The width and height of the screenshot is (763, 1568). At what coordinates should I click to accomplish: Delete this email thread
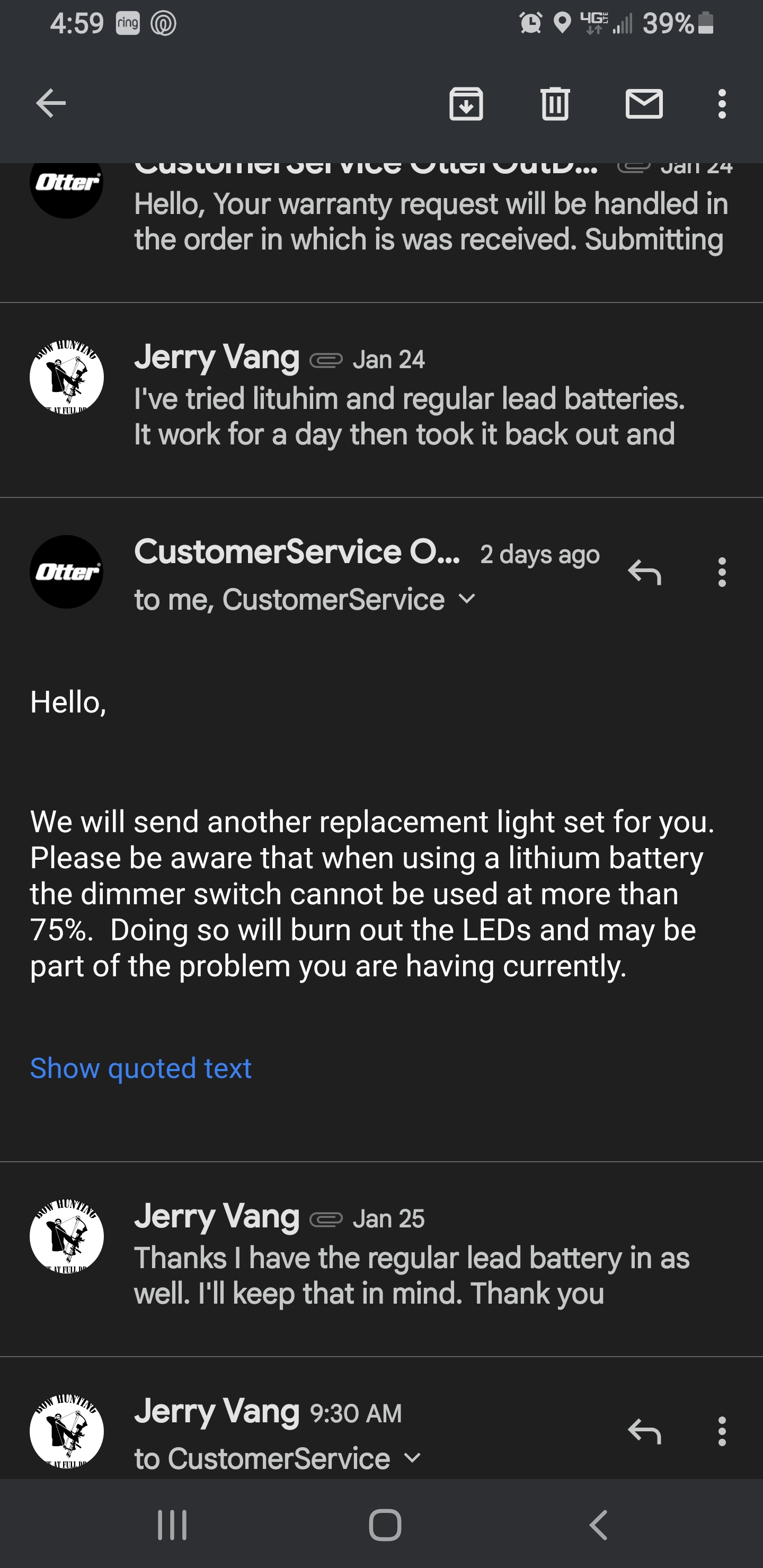(x=555, y=103)
